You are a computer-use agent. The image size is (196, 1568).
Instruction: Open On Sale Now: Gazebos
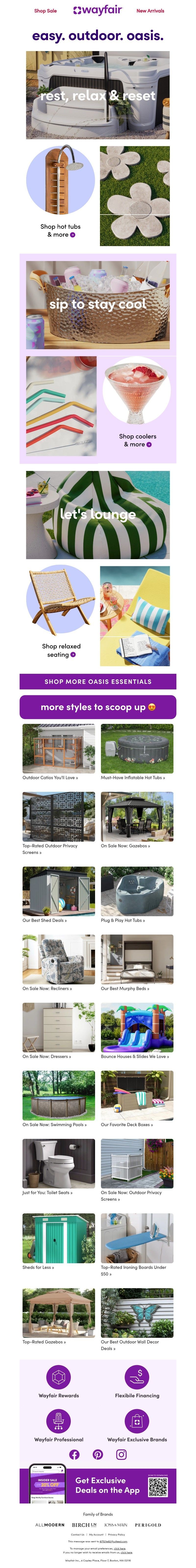[125, 846]
